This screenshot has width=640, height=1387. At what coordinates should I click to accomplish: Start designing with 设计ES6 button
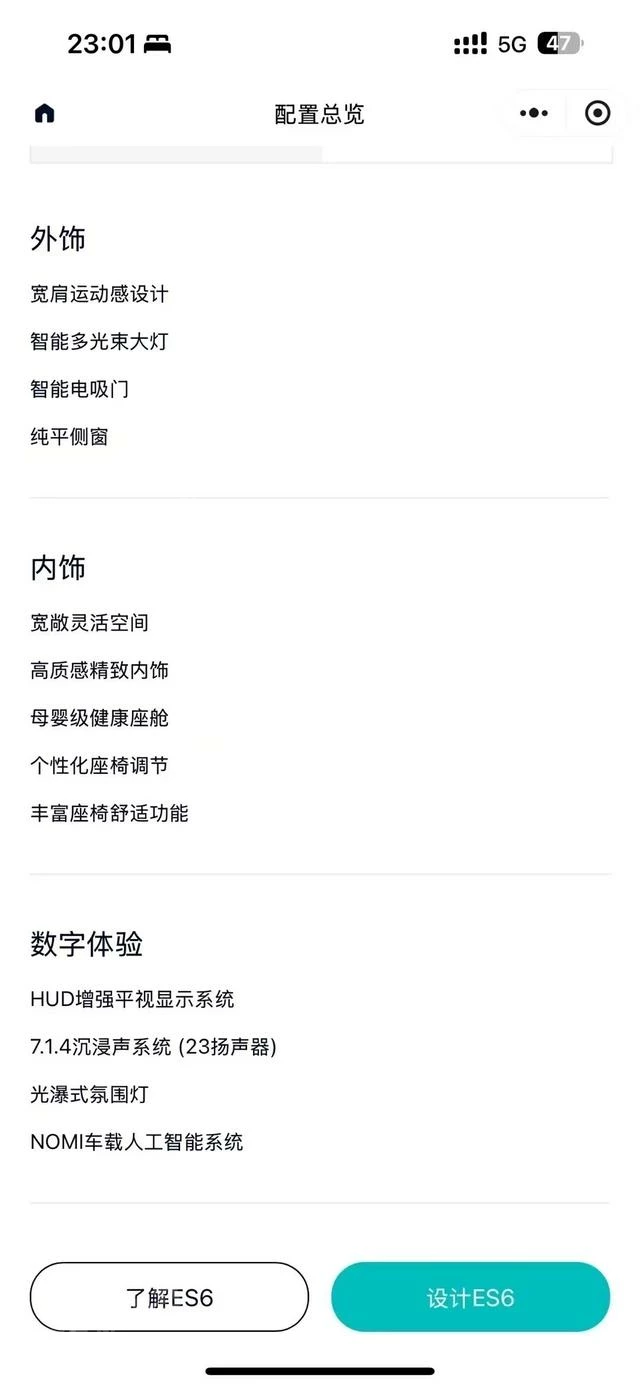[470, 1297]
